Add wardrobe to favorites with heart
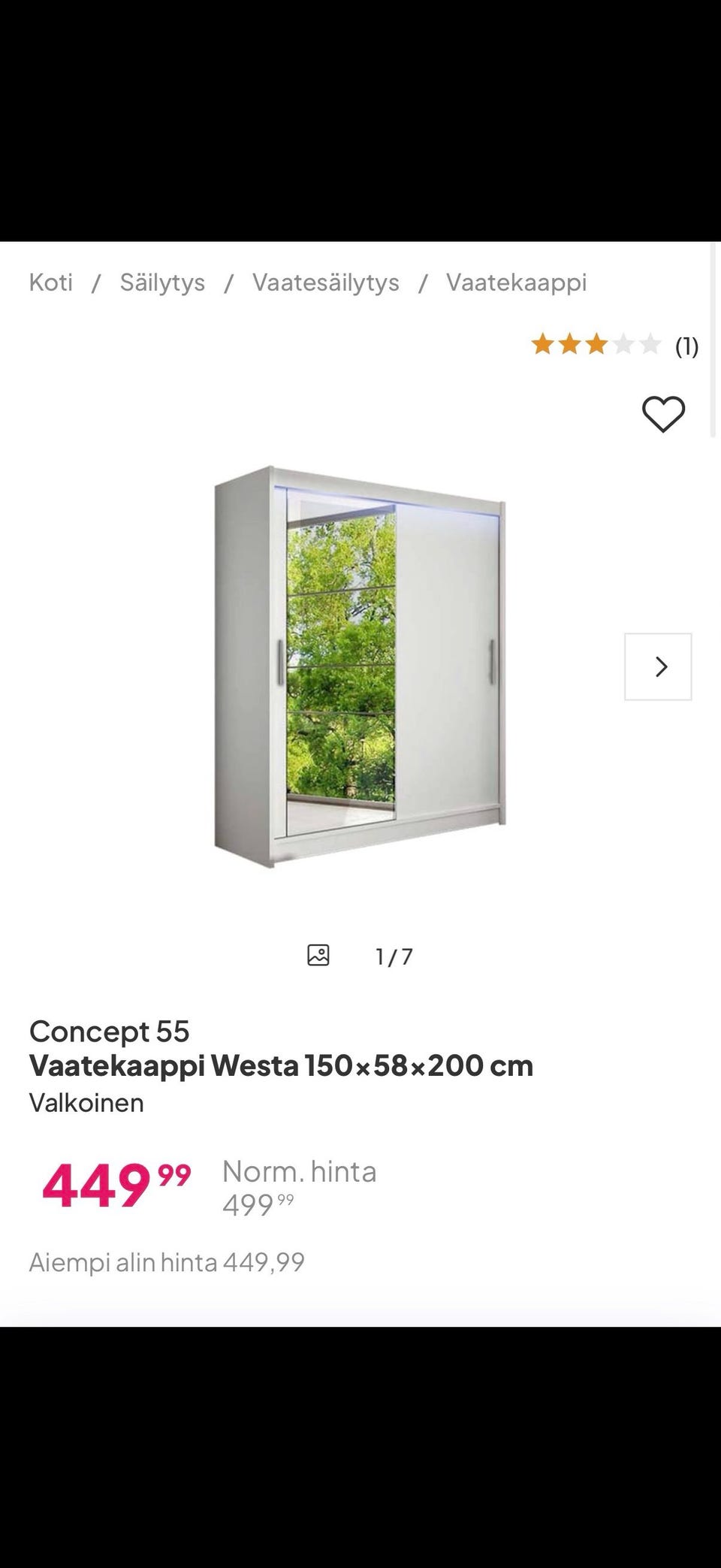 [x=663, y=414]
